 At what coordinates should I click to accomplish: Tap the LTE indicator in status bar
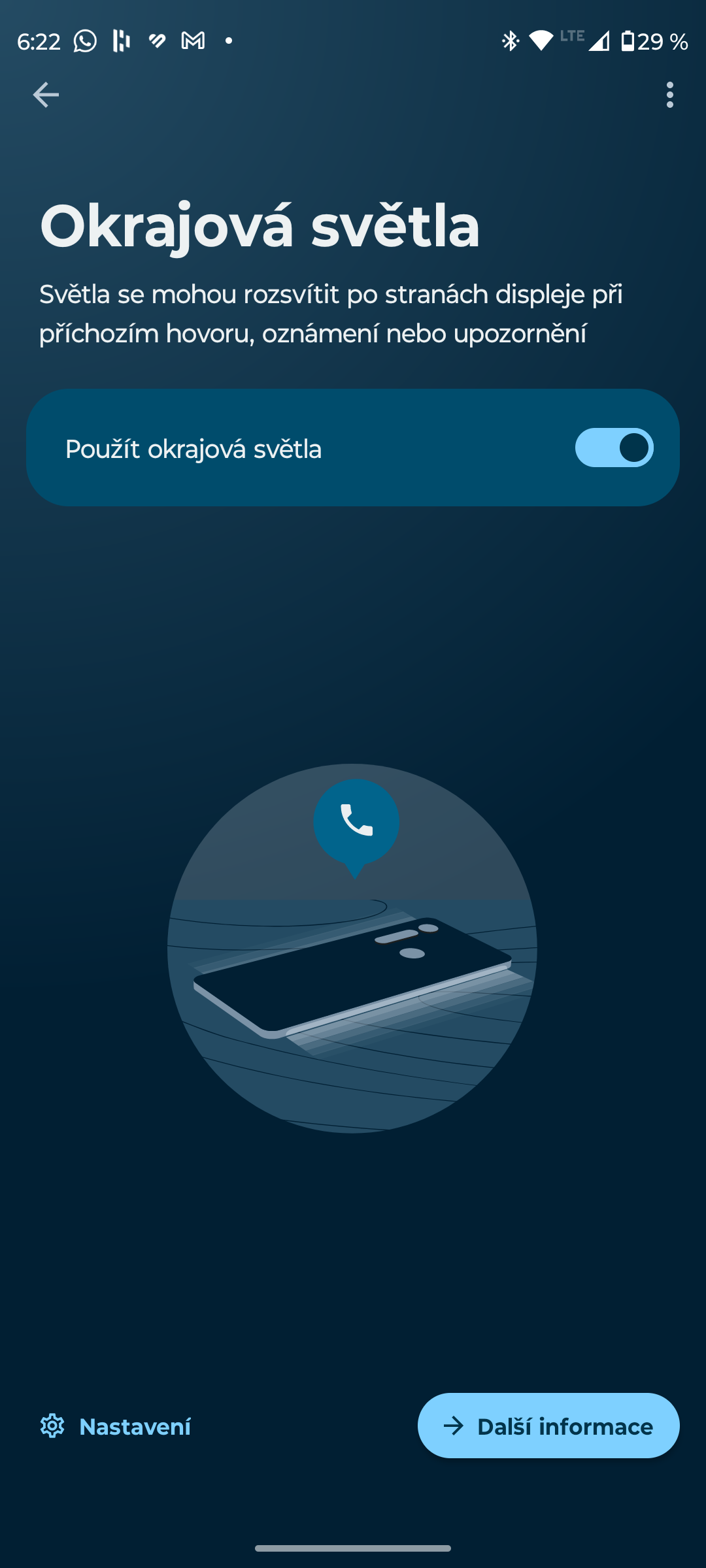[x=571, y=36]
